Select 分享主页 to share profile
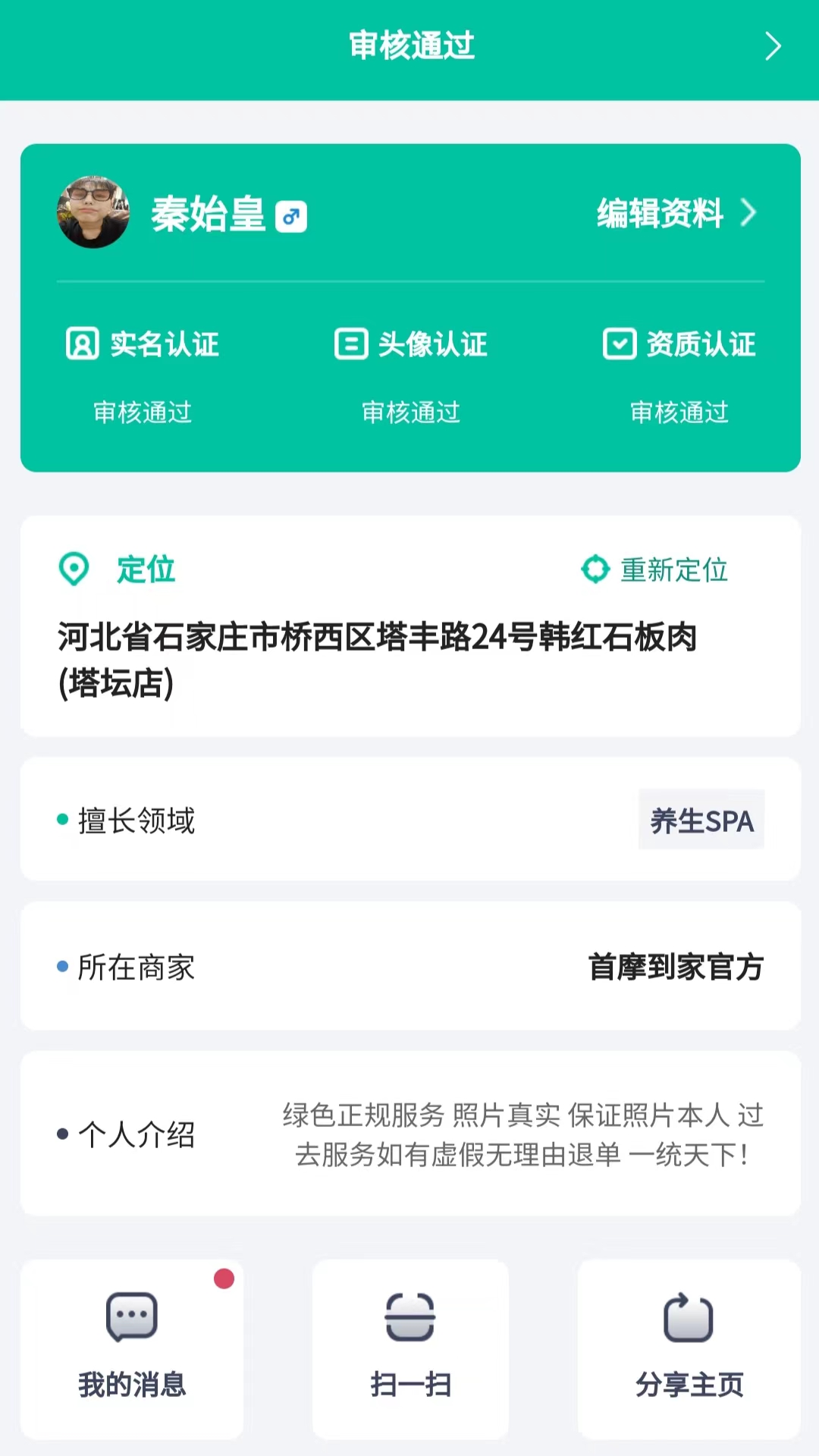Screen dimensions: 819x1456 pyautogui.click(x=689, y=1348)
